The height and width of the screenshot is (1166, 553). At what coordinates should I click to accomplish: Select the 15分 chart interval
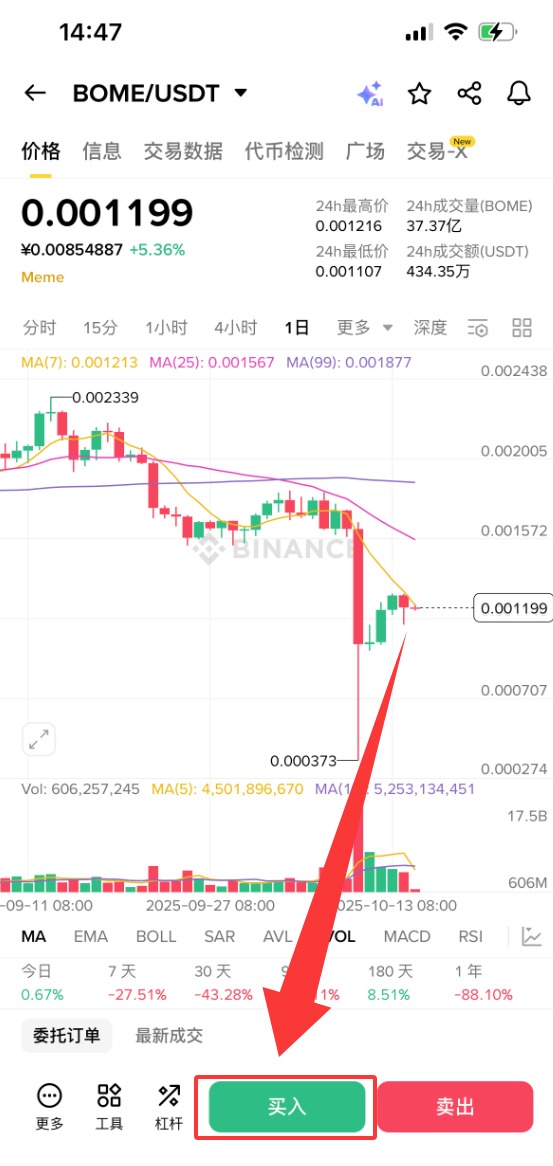100,327
